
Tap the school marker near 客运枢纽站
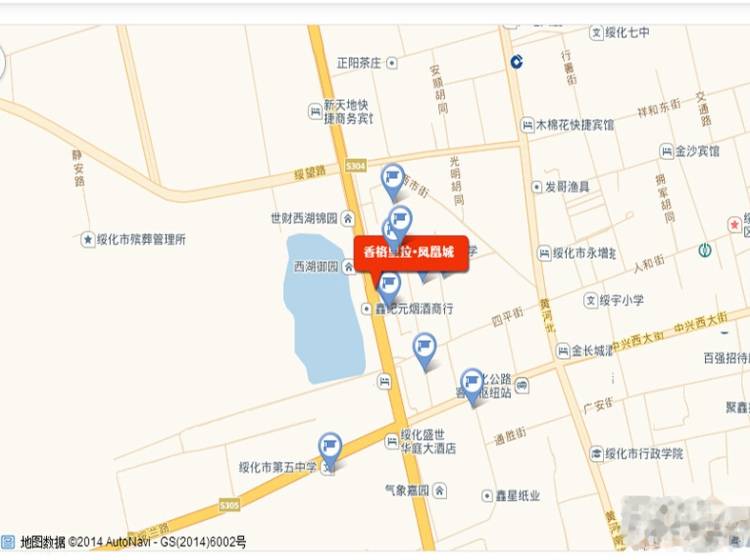click(x=472, y=383)
